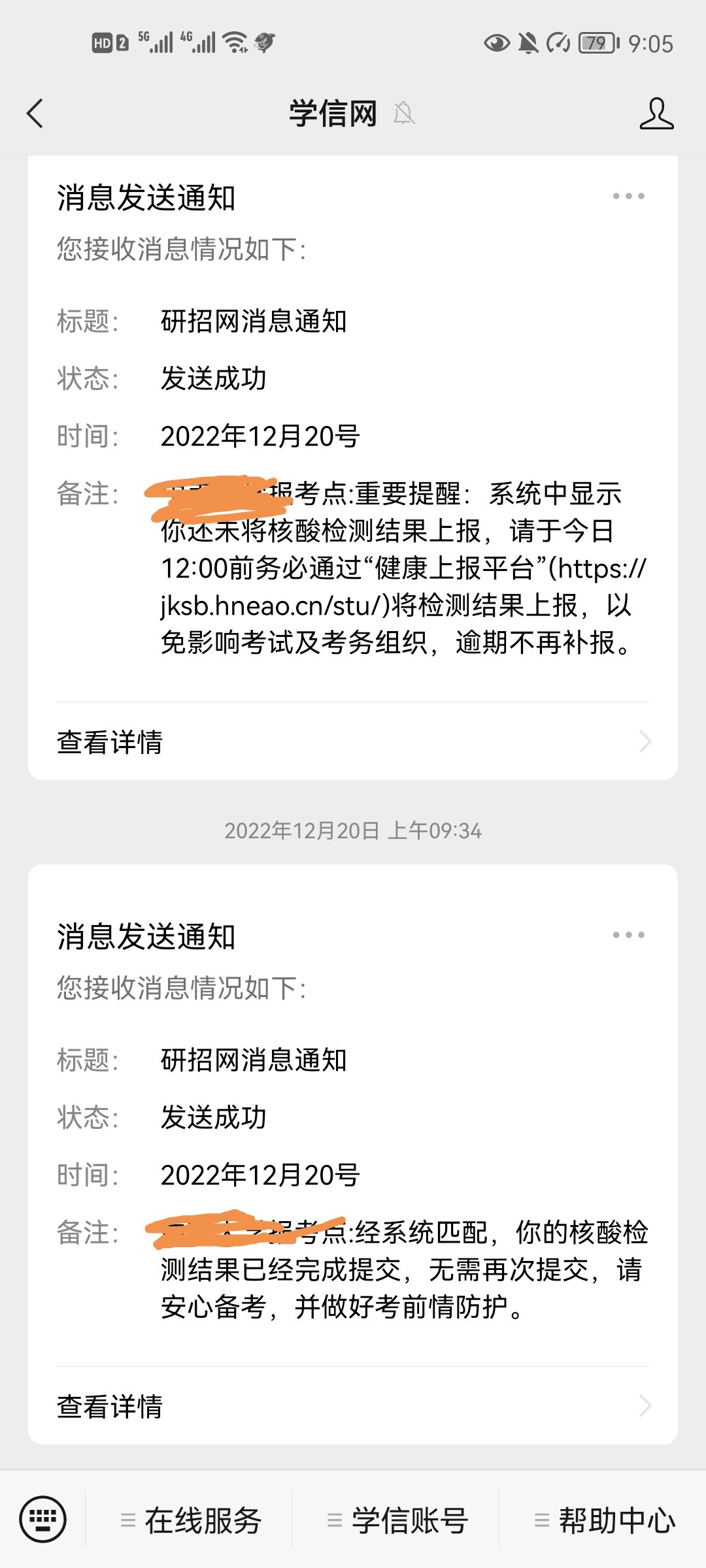Image resolution: width=706 pixels, height=1568 pixels.
Task: Open the more options on the nucleic acid reminder card
Action: point(628,196)
